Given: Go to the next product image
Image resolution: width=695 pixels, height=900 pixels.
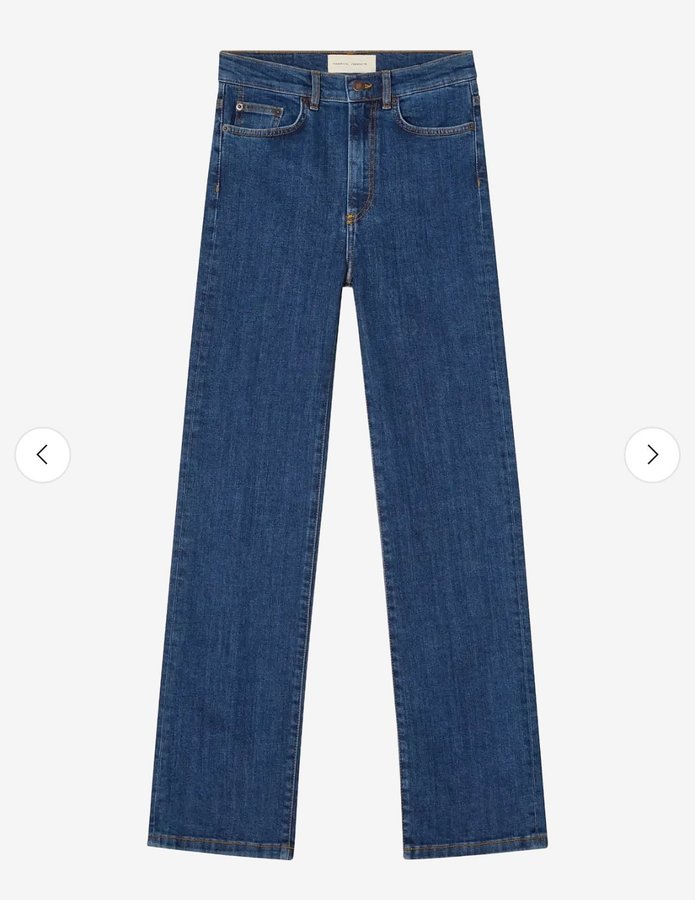Looking at the screenshot, I should coord(652,455).
